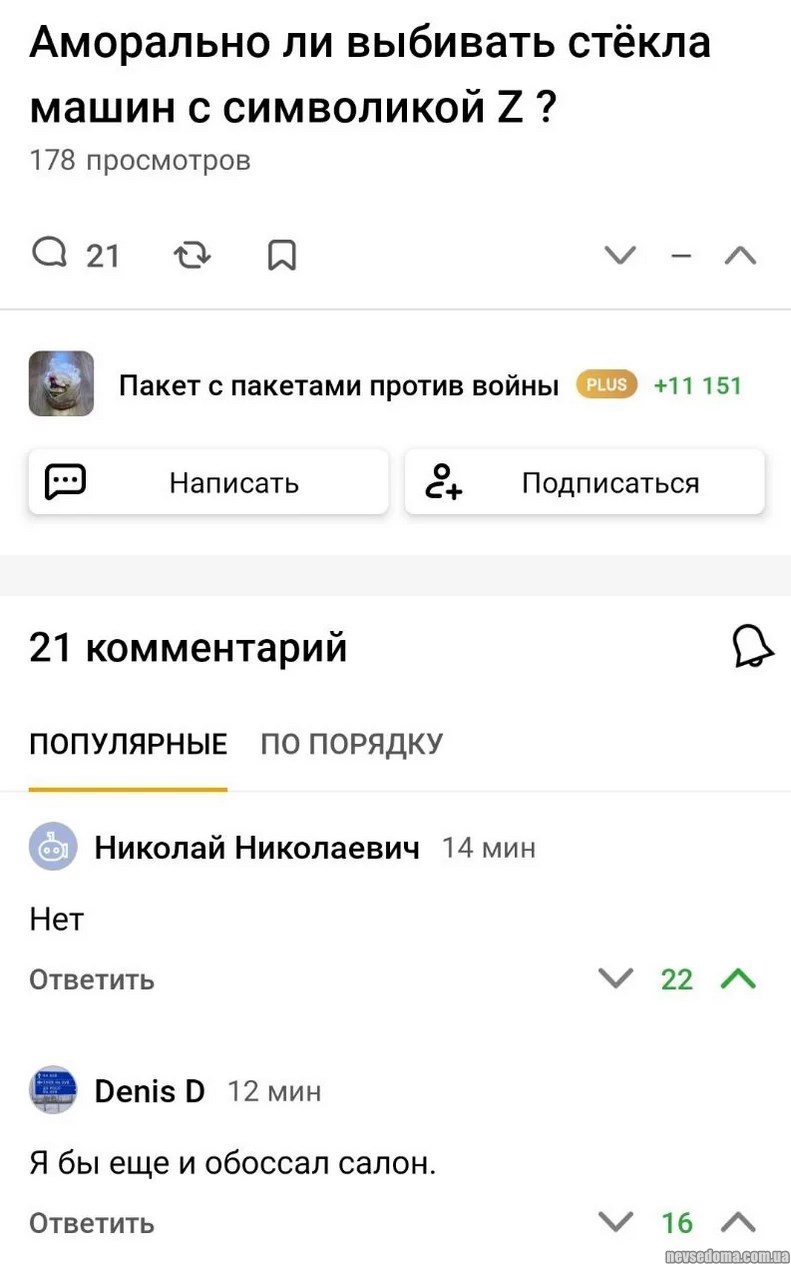Open Николай Николаевич's profile
This screenshot has width=791, height=1265.
[256, 848]
